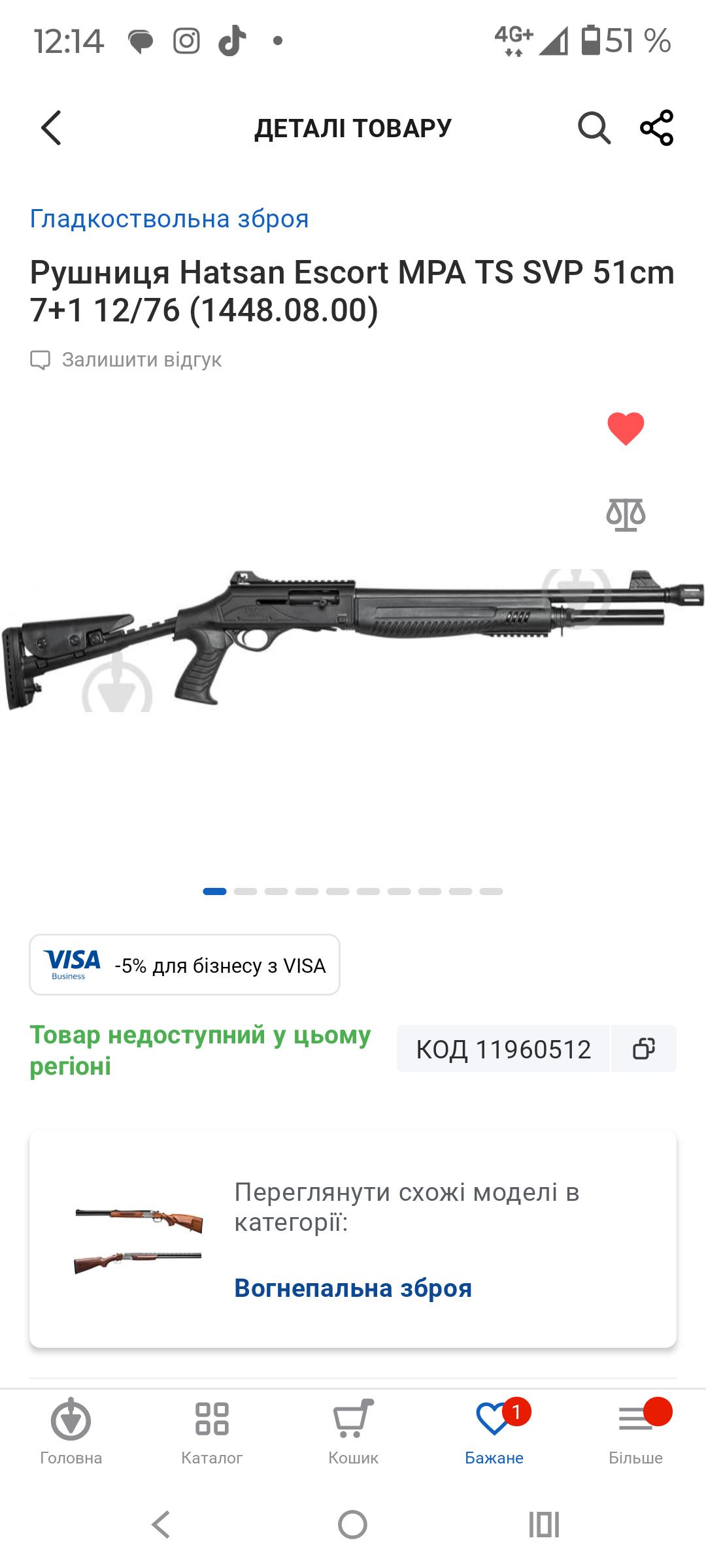Copy product code 11960512
This screenshot has width=706, height=1568.
point(644,1049)
